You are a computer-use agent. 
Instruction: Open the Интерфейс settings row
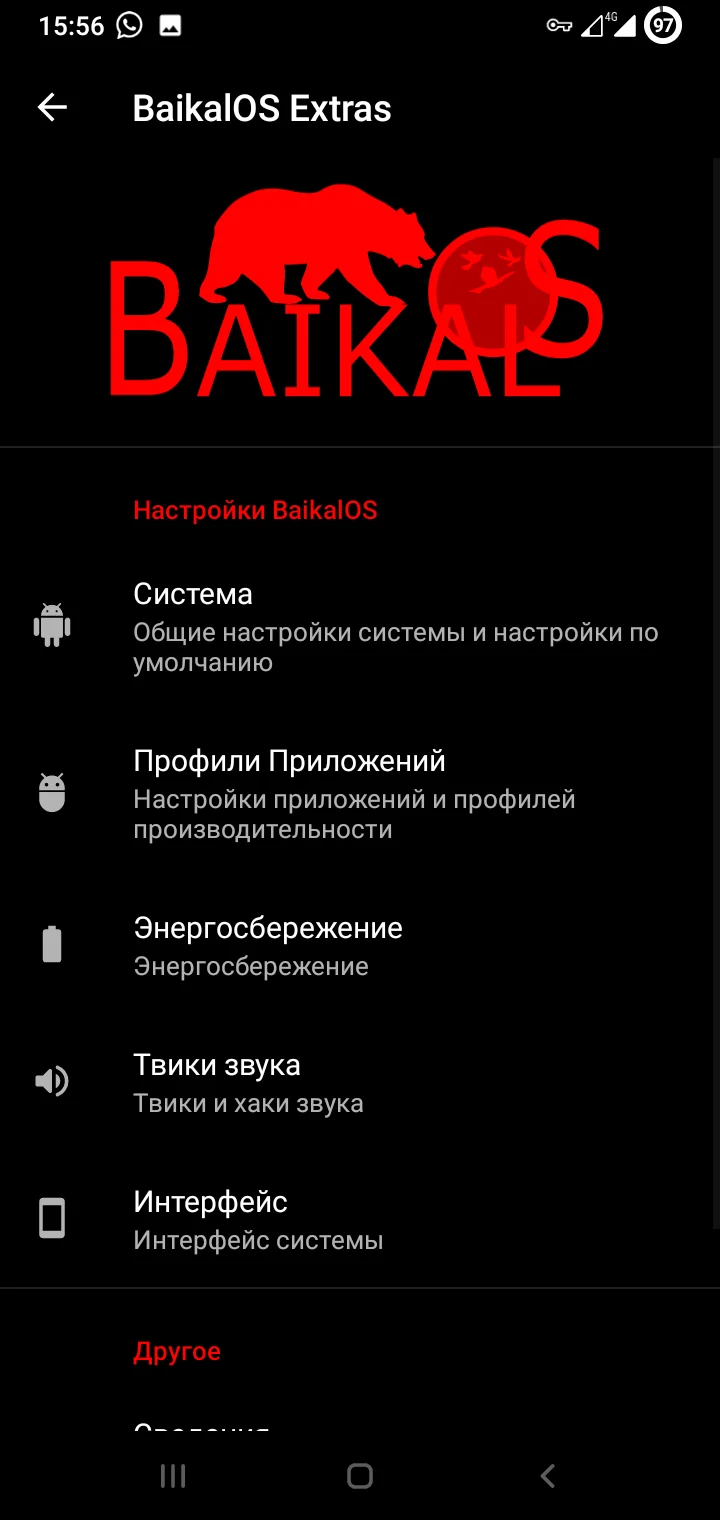click(360, 1219)
